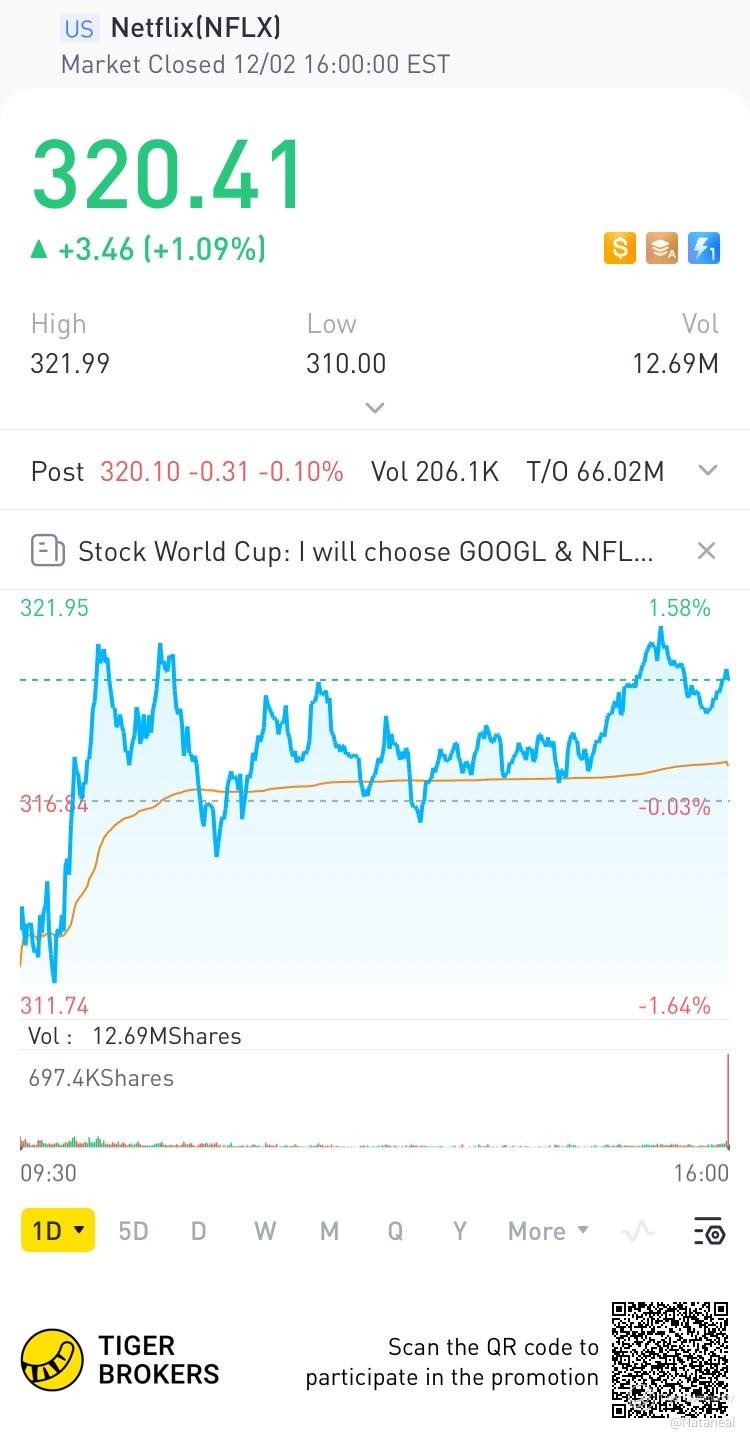Expand the Post market row chevron
Image resolution: width=750 pixels, height=1440 pixels.
click(708, 471)
